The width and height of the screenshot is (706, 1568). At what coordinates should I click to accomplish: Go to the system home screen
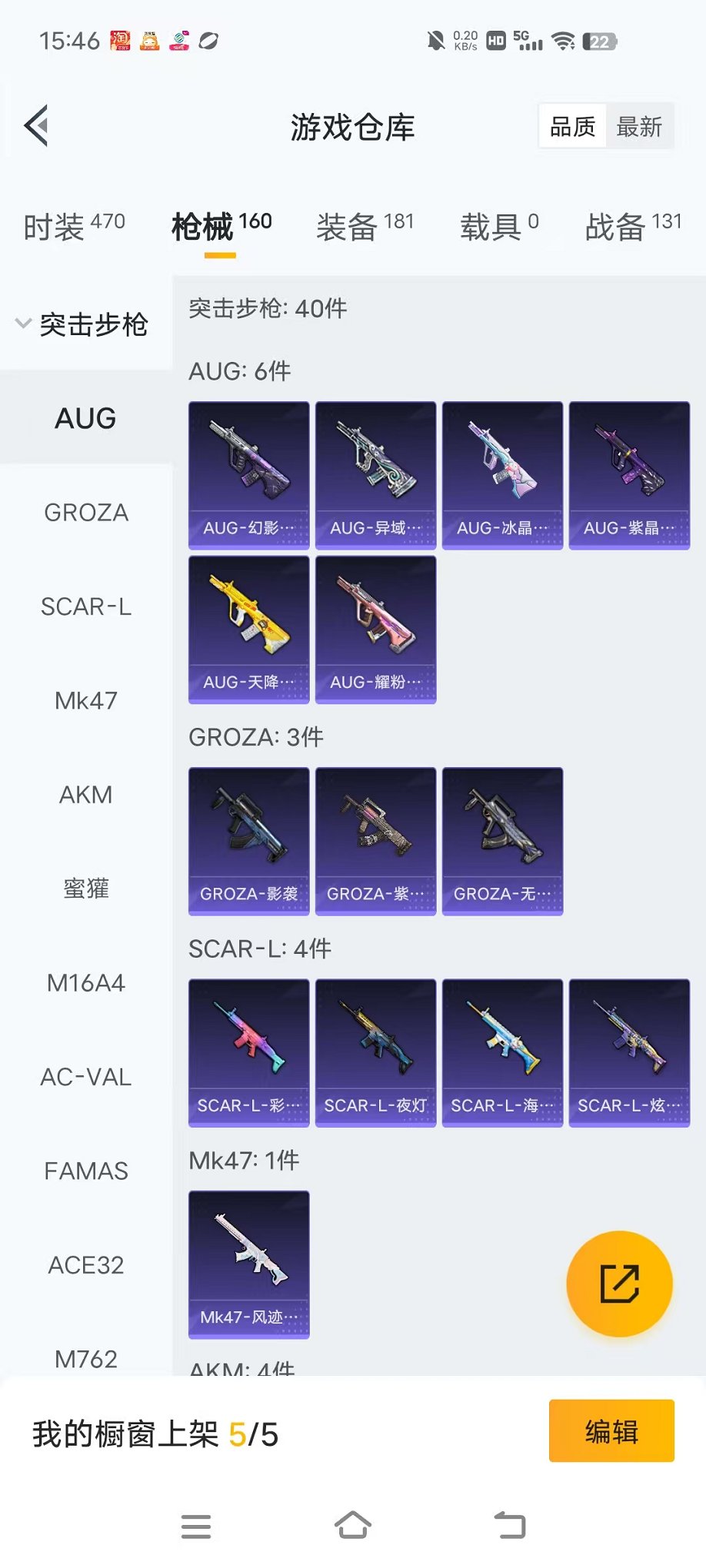pyautogui.click(x=353, y=1526)
